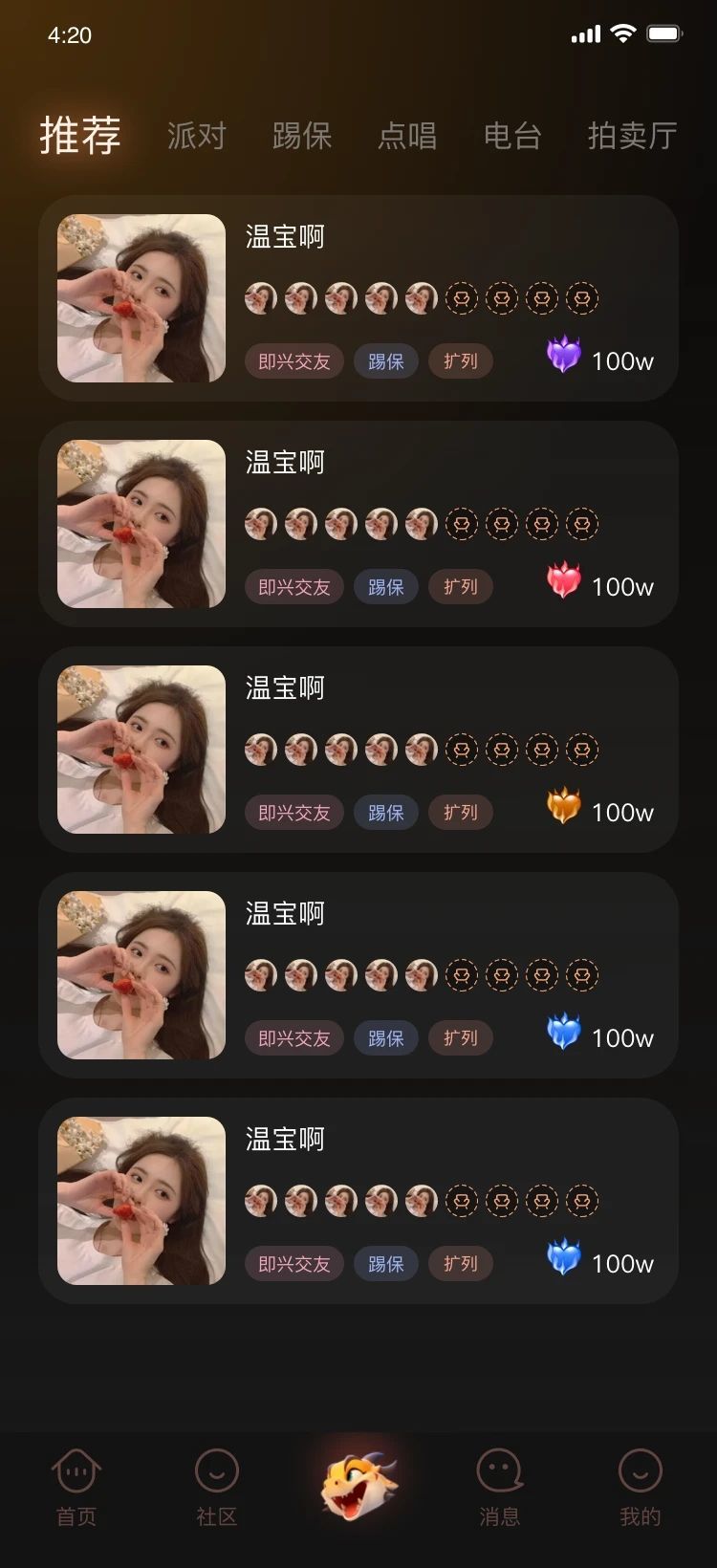The image size is (717, 1568).
Task: Switch to 我的 profile tab
Action: 640,1488
